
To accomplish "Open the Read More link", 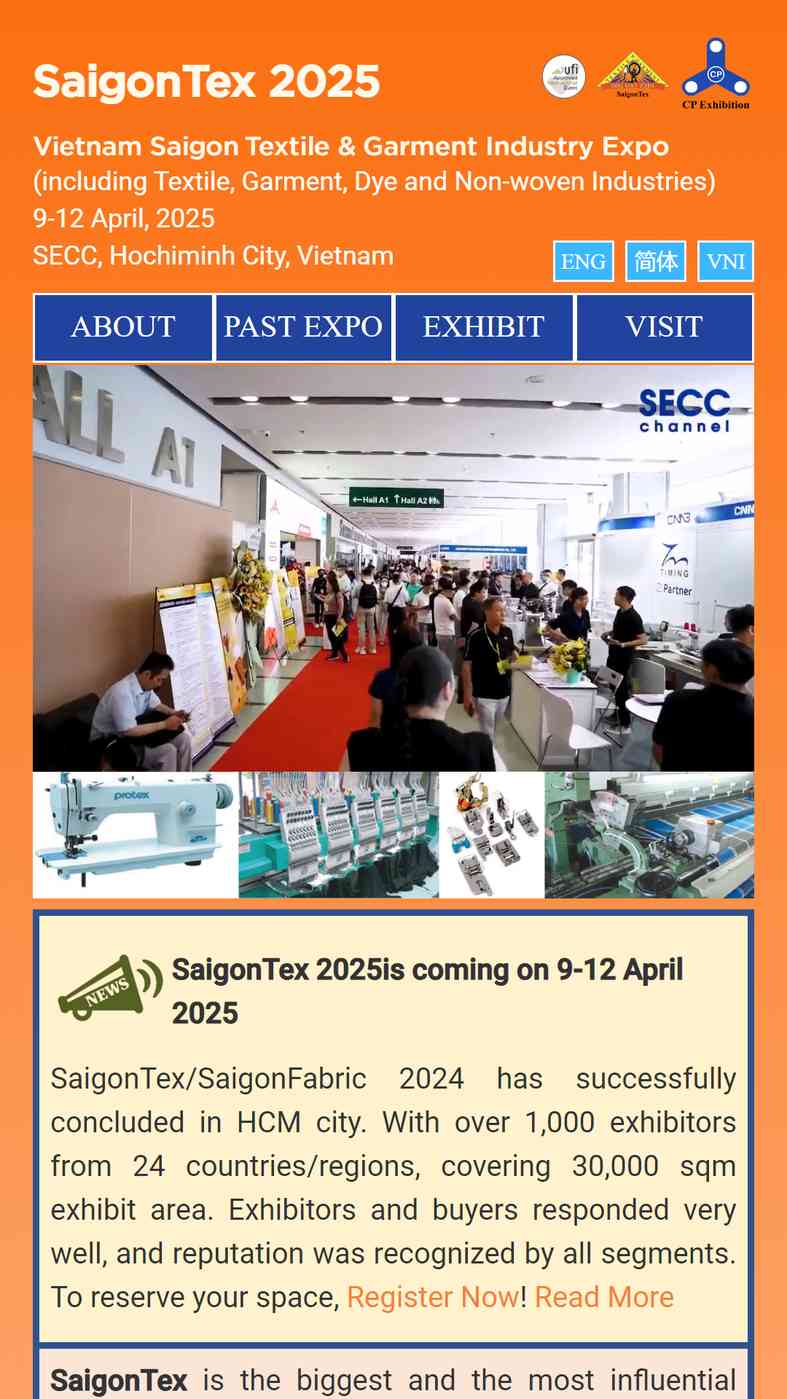I will click(x=604, y=1297).
